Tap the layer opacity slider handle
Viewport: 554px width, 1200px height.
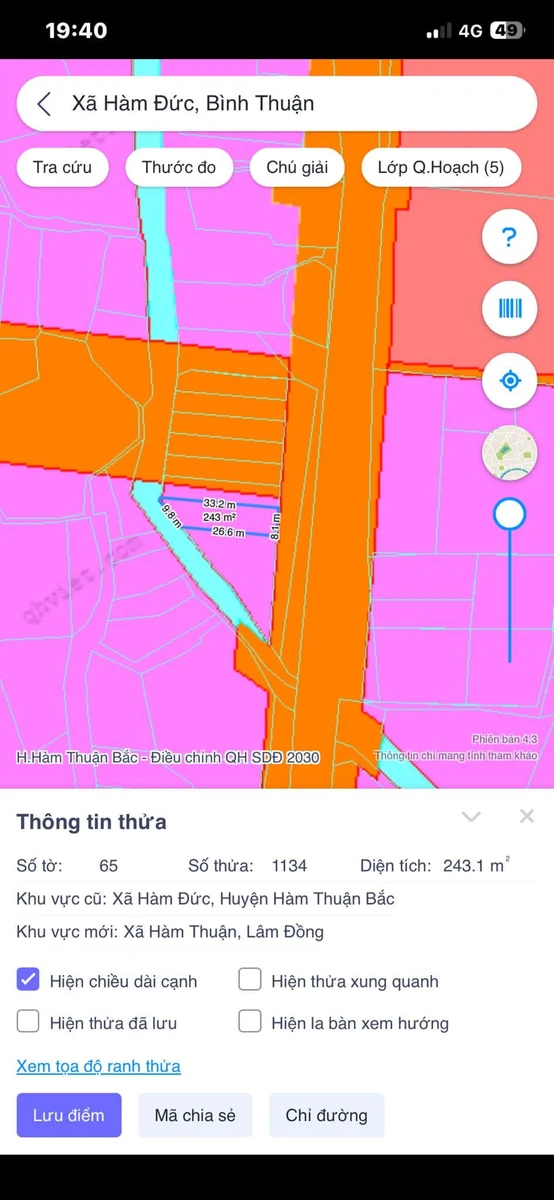(x=510, y=514)
